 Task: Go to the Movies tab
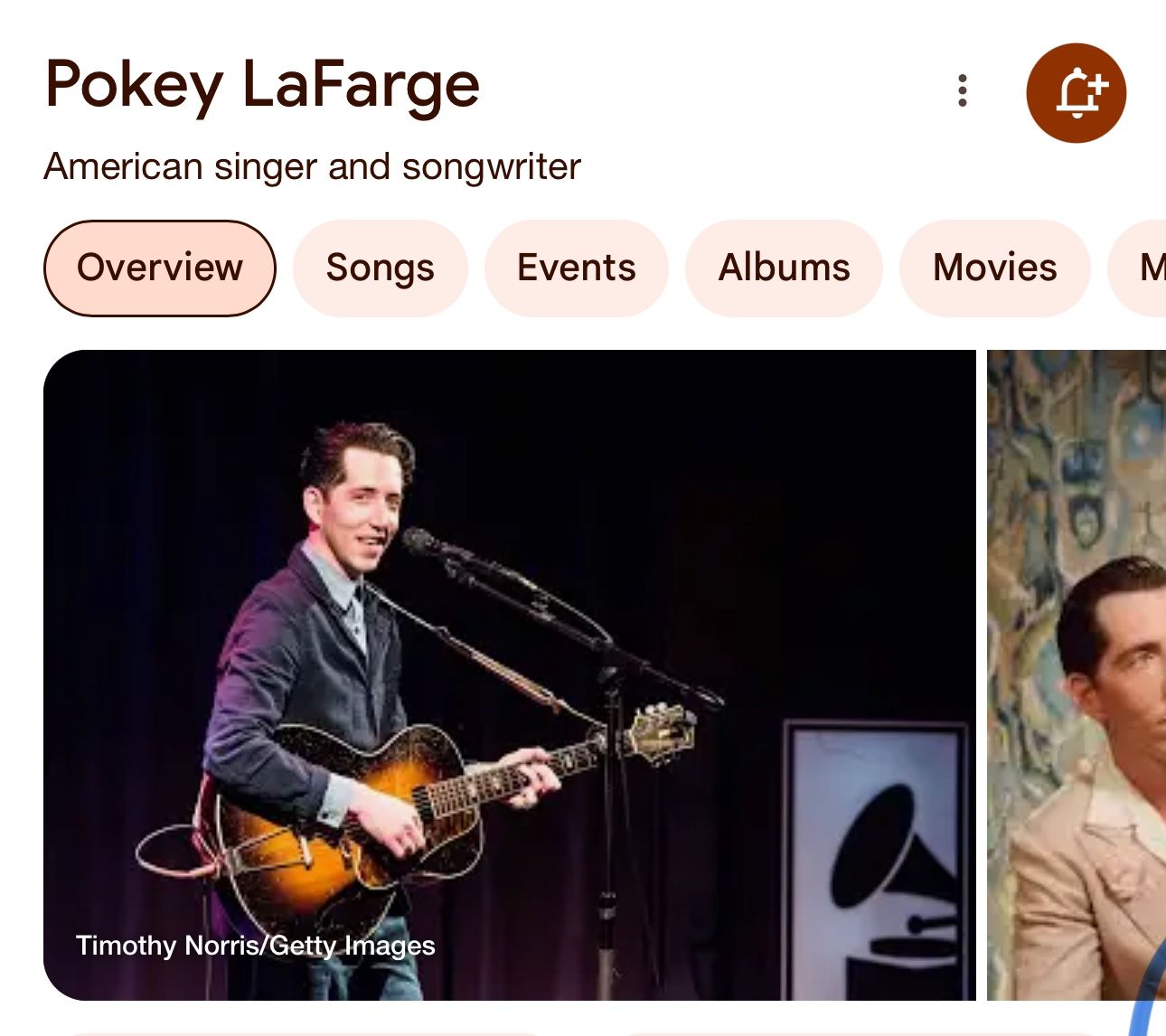994,268
